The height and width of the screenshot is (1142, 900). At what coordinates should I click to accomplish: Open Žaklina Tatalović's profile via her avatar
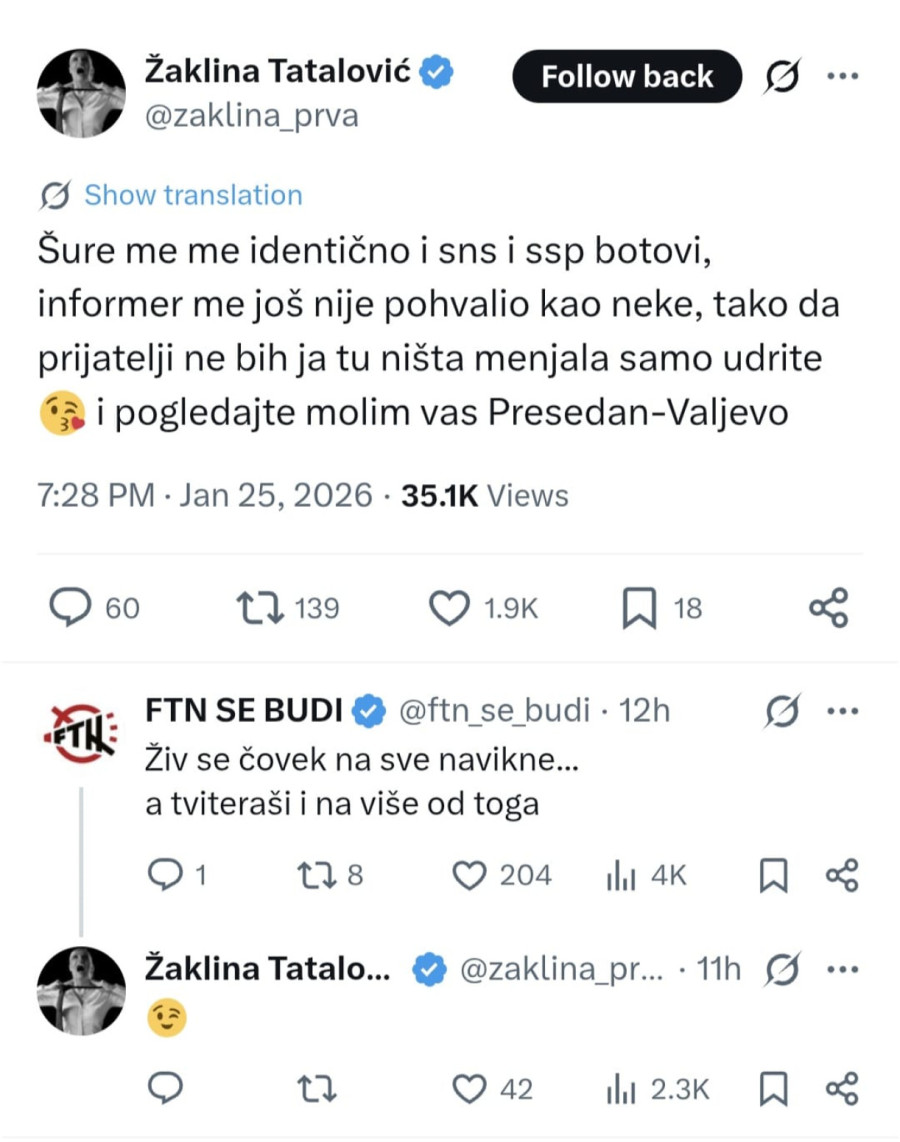pyautogui.click(x=81, y=91)
